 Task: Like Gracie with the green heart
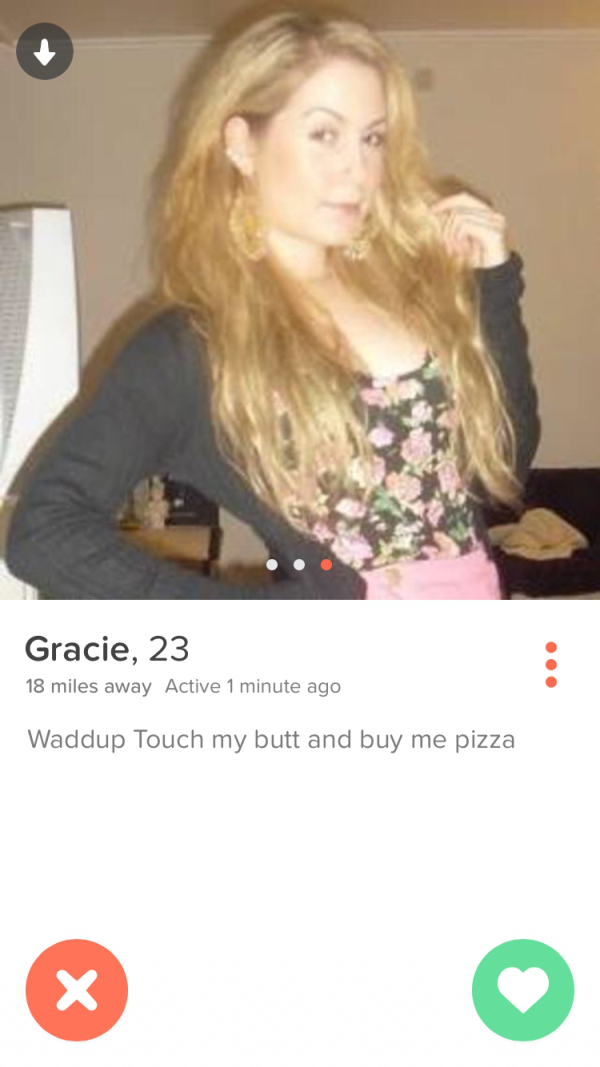pos(522,990)
